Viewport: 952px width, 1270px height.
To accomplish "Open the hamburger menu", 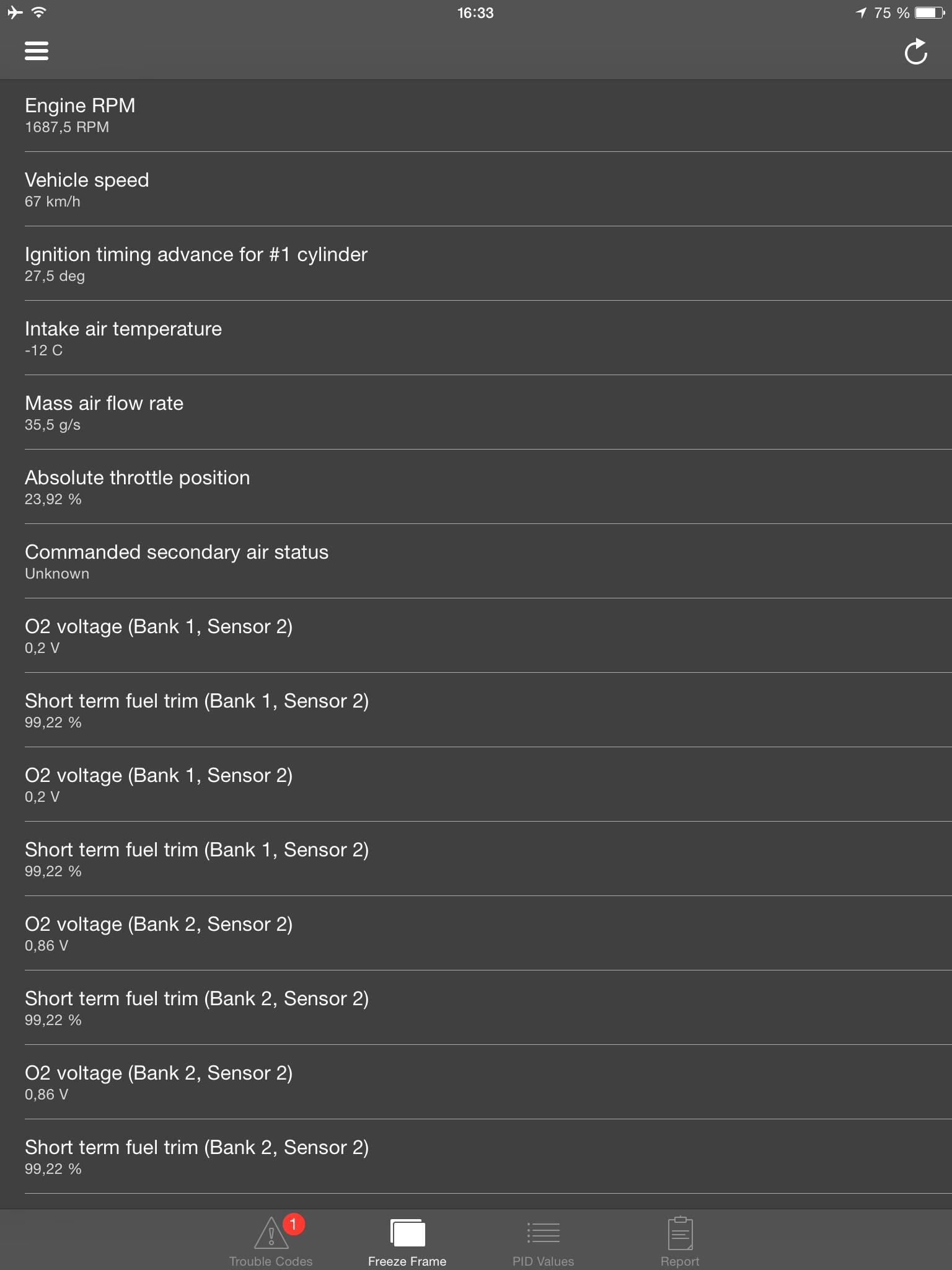I will tap(37, 51).
